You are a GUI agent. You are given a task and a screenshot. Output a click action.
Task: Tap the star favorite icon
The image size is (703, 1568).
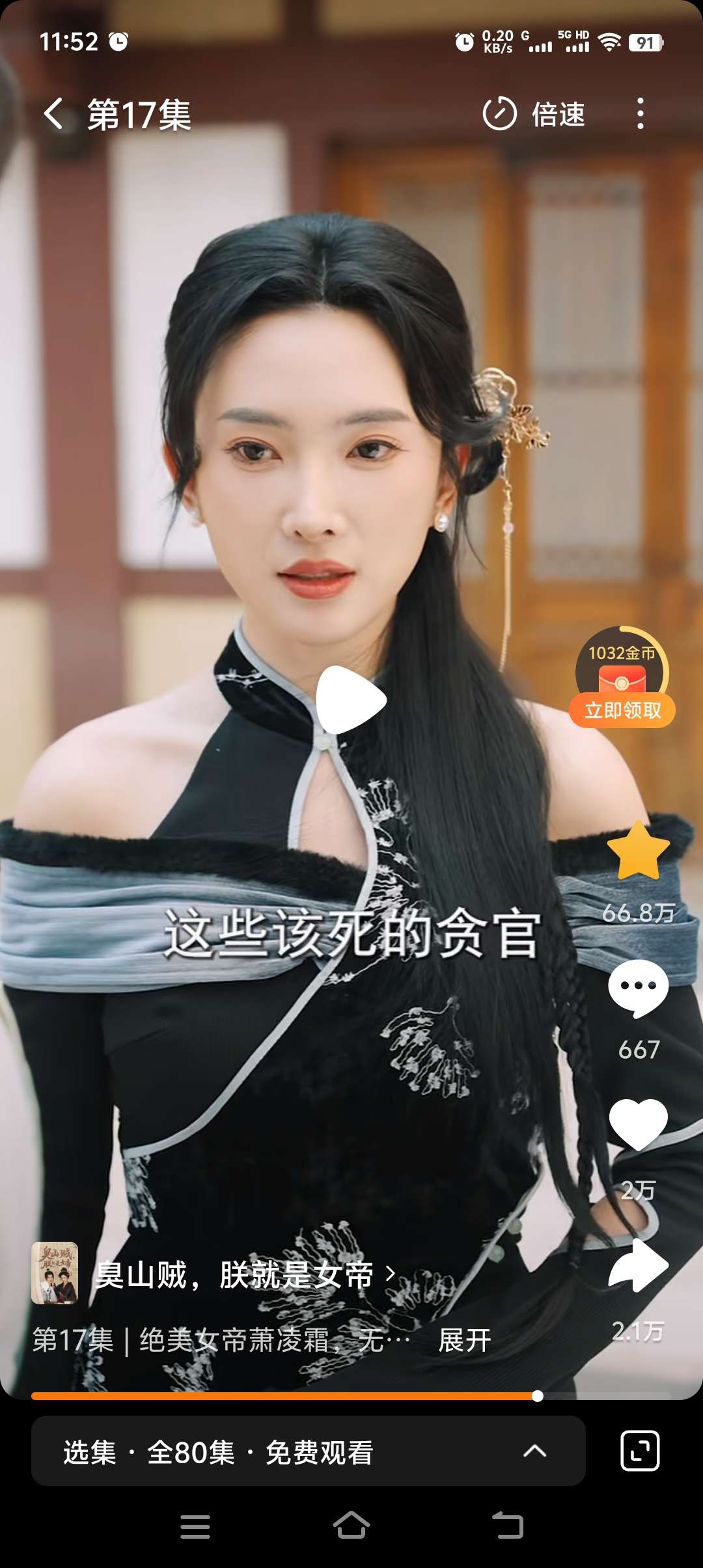(638, 851)
